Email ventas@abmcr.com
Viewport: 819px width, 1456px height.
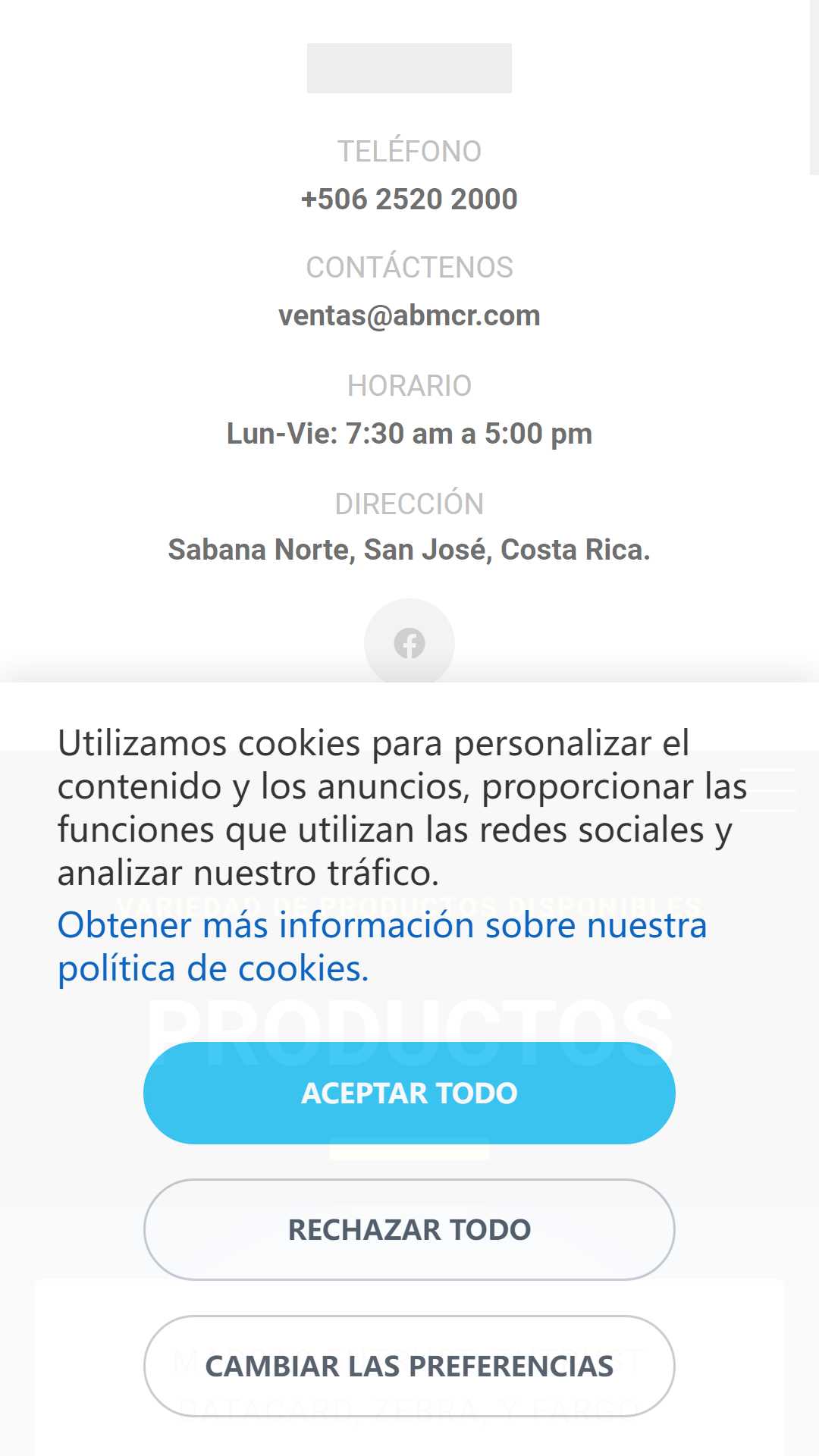pos(409,315)
